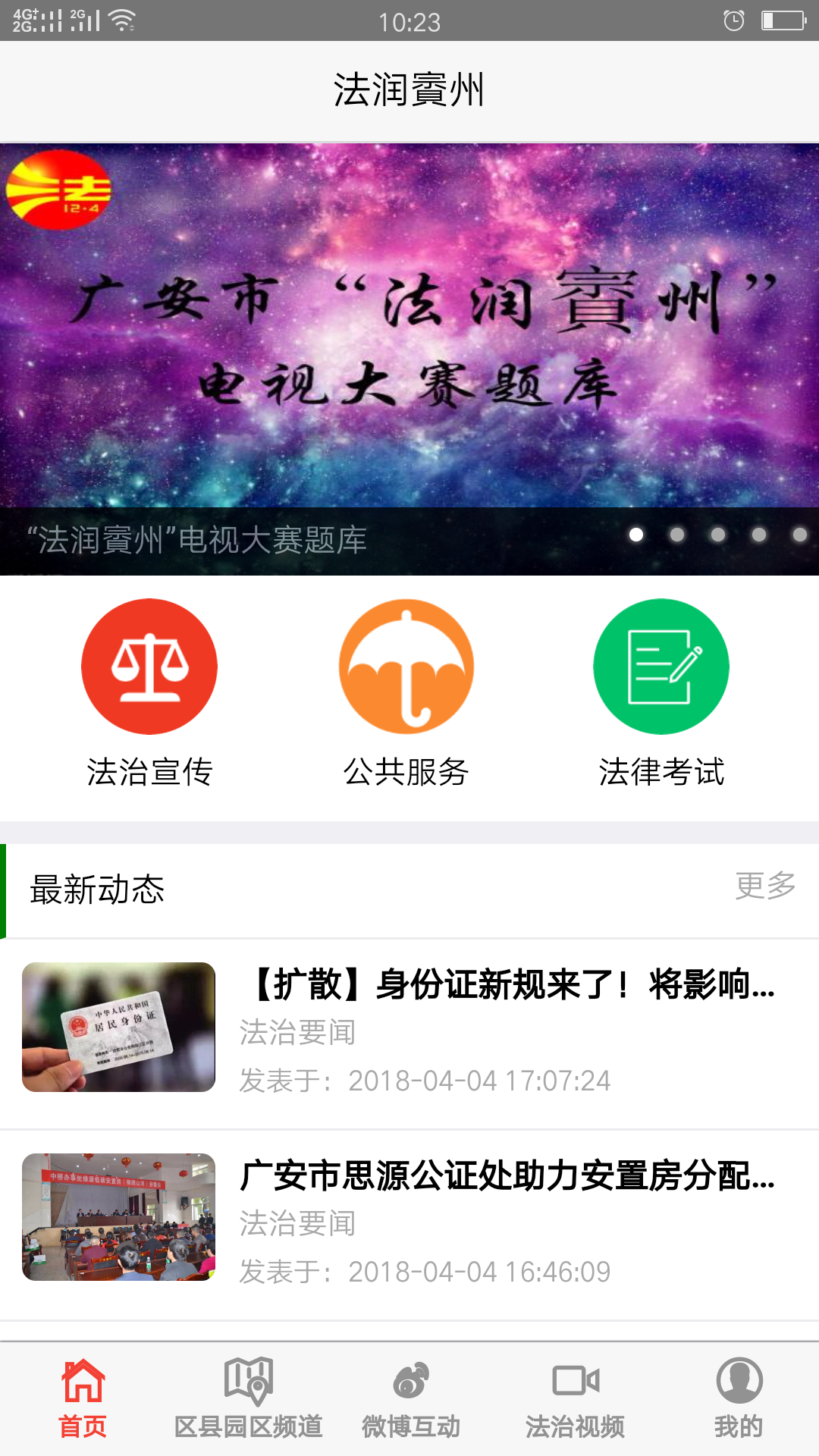Open the 身份证新规来了 article
819x1456 pixels.
click(x=507, y=986)
